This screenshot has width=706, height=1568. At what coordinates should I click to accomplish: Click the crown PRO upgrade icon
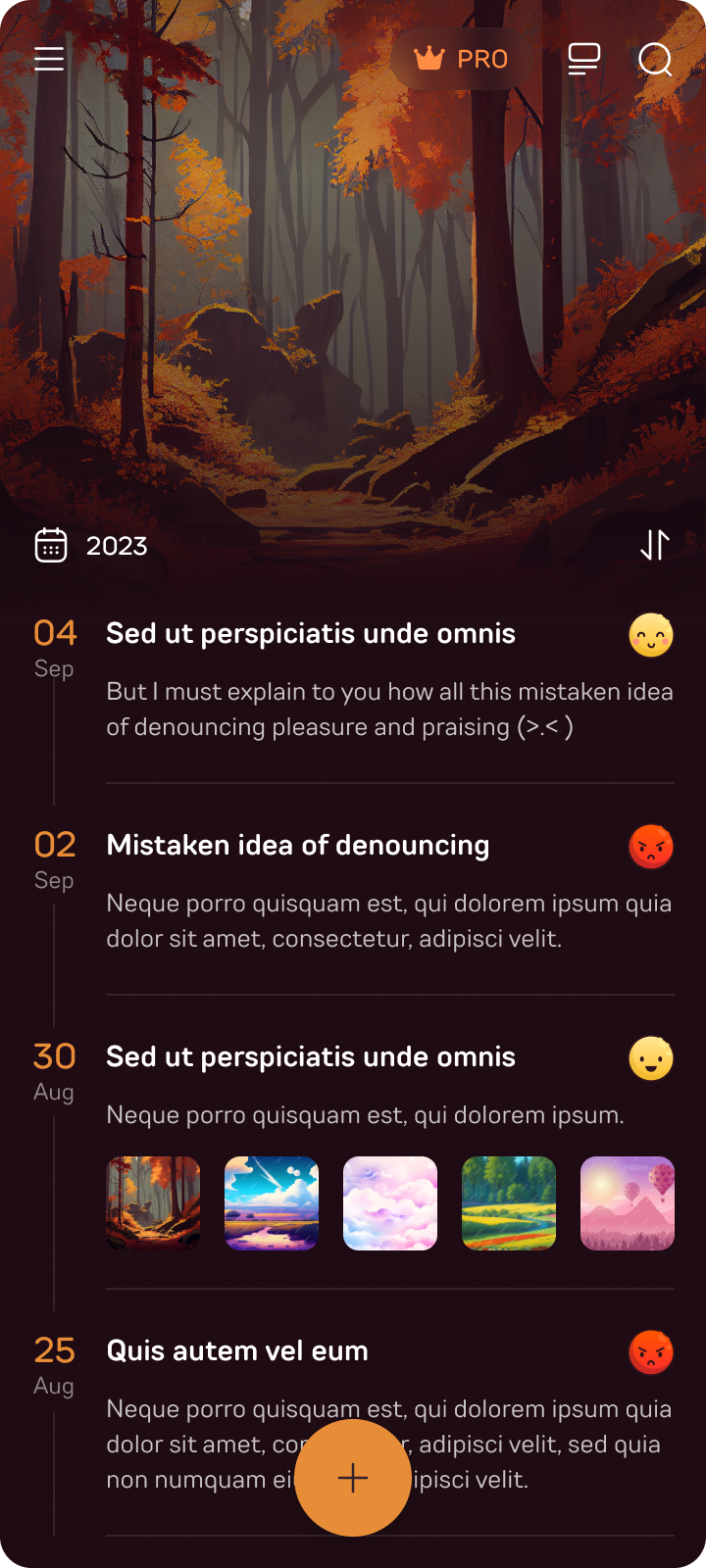pos(429,59)
